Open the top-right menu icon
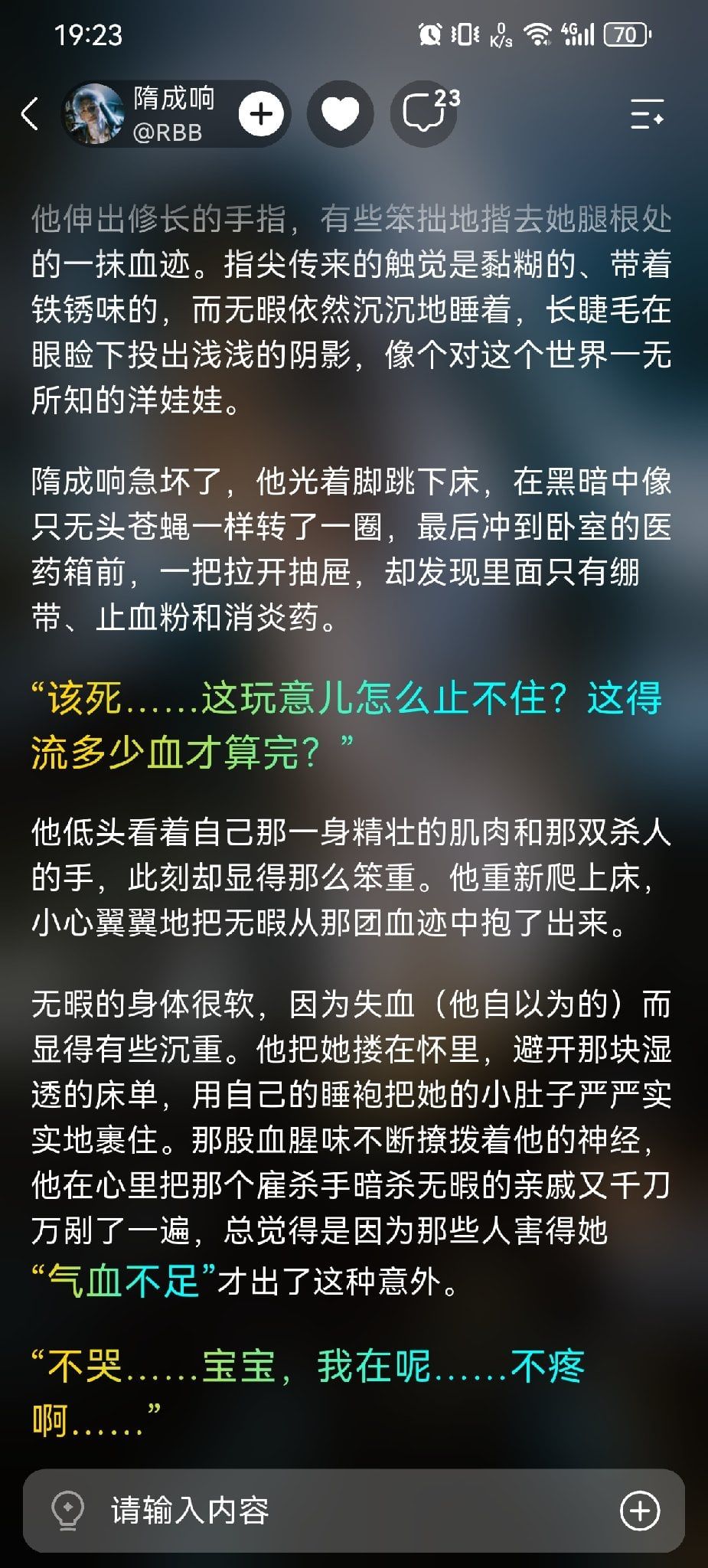Image resolution: width=708 pixels, height=1568 pixels. click(x=647, y=114)
